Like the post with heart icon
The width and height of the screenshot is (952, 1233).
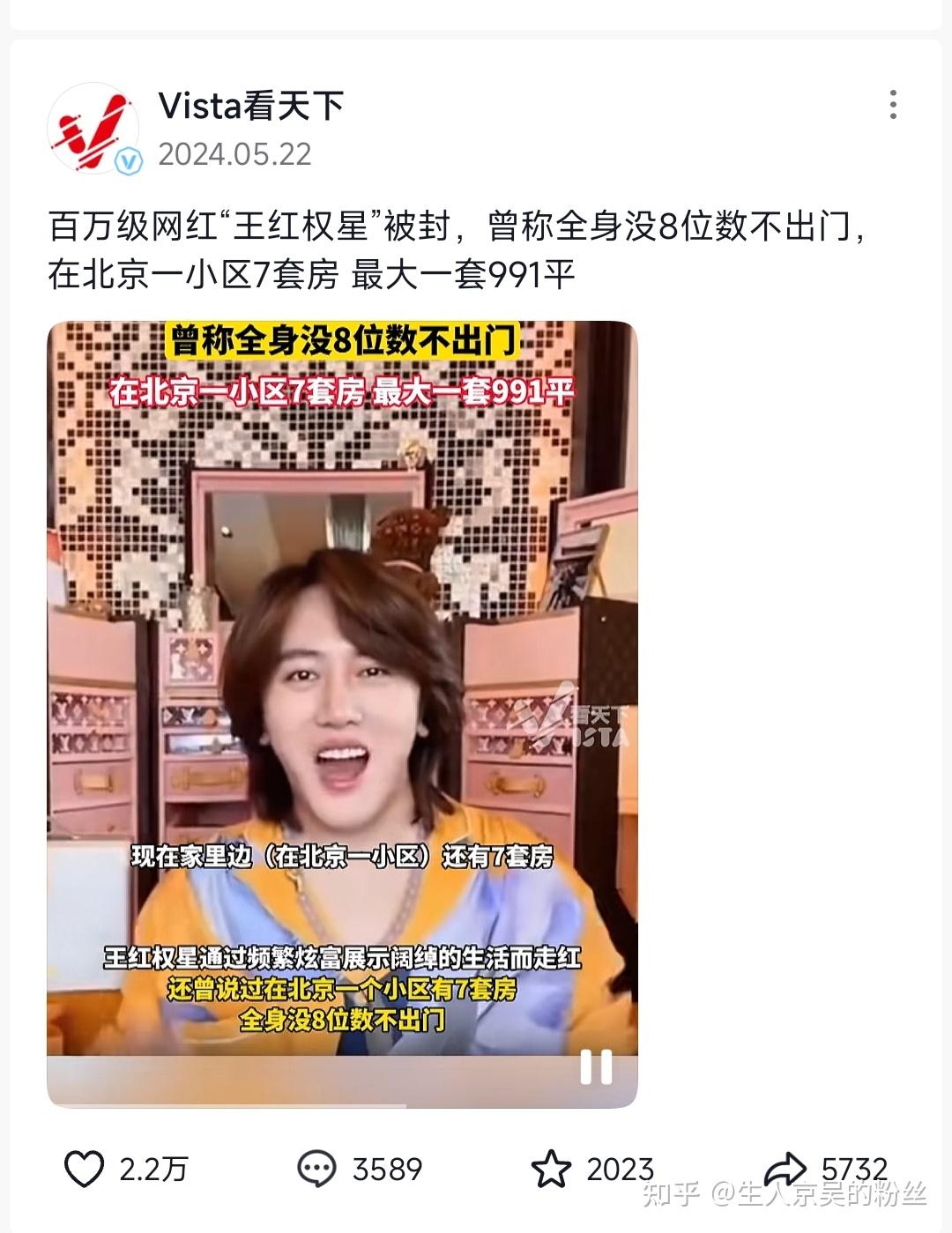coord(85,1170)
